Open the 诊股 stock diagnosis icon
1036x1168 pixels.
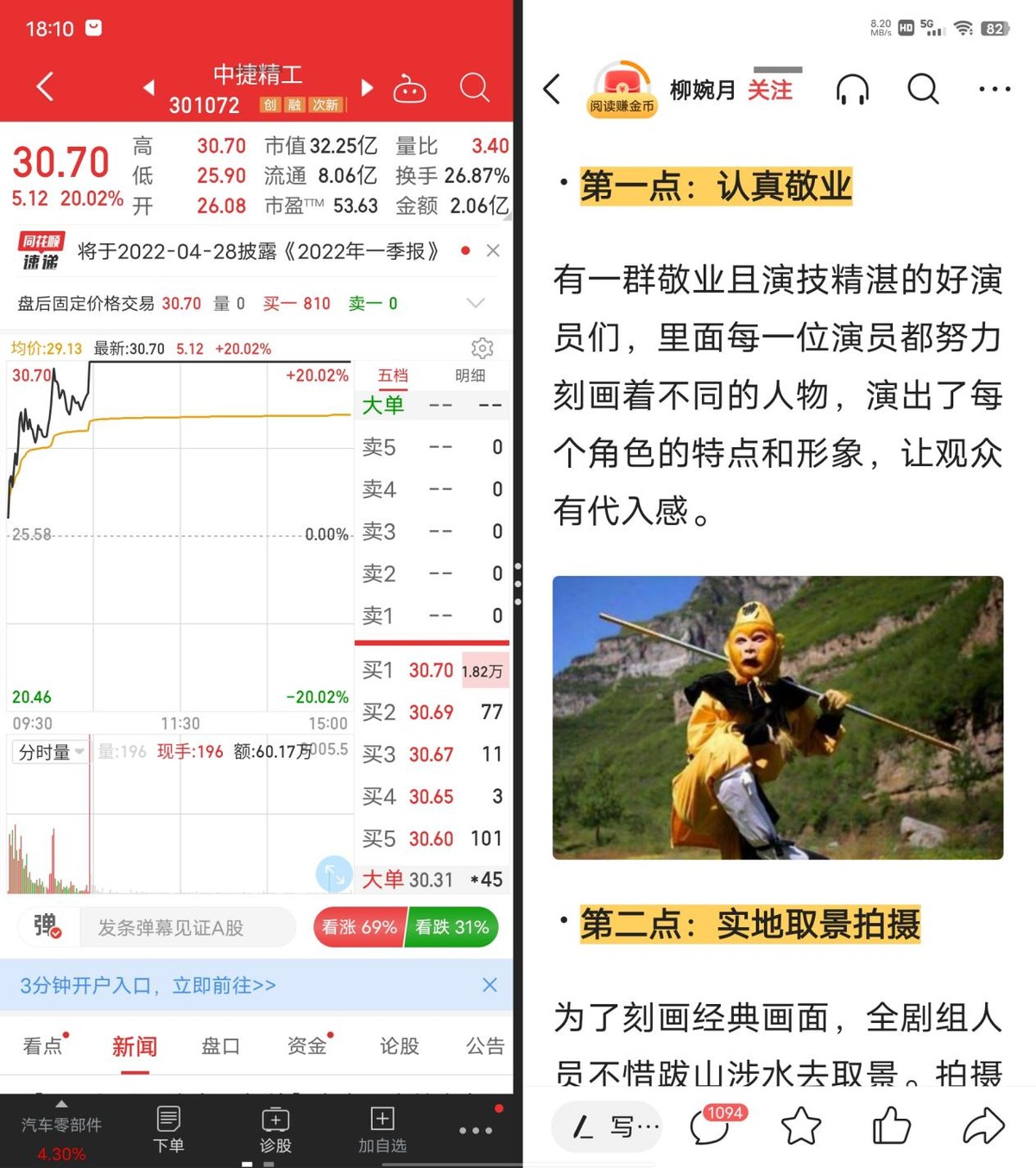275,1127
